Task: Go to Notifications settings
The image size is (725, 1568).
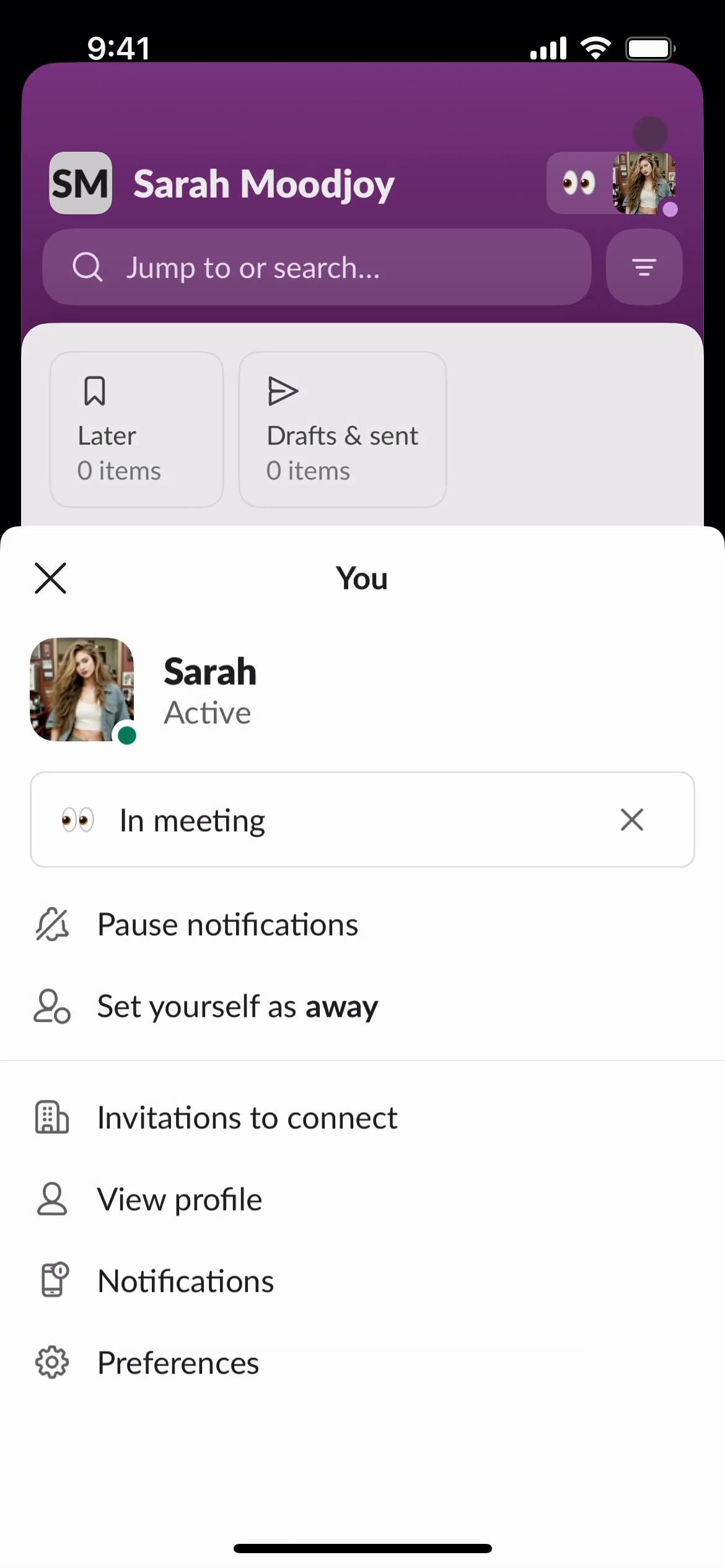Action: click(185, 1281)
